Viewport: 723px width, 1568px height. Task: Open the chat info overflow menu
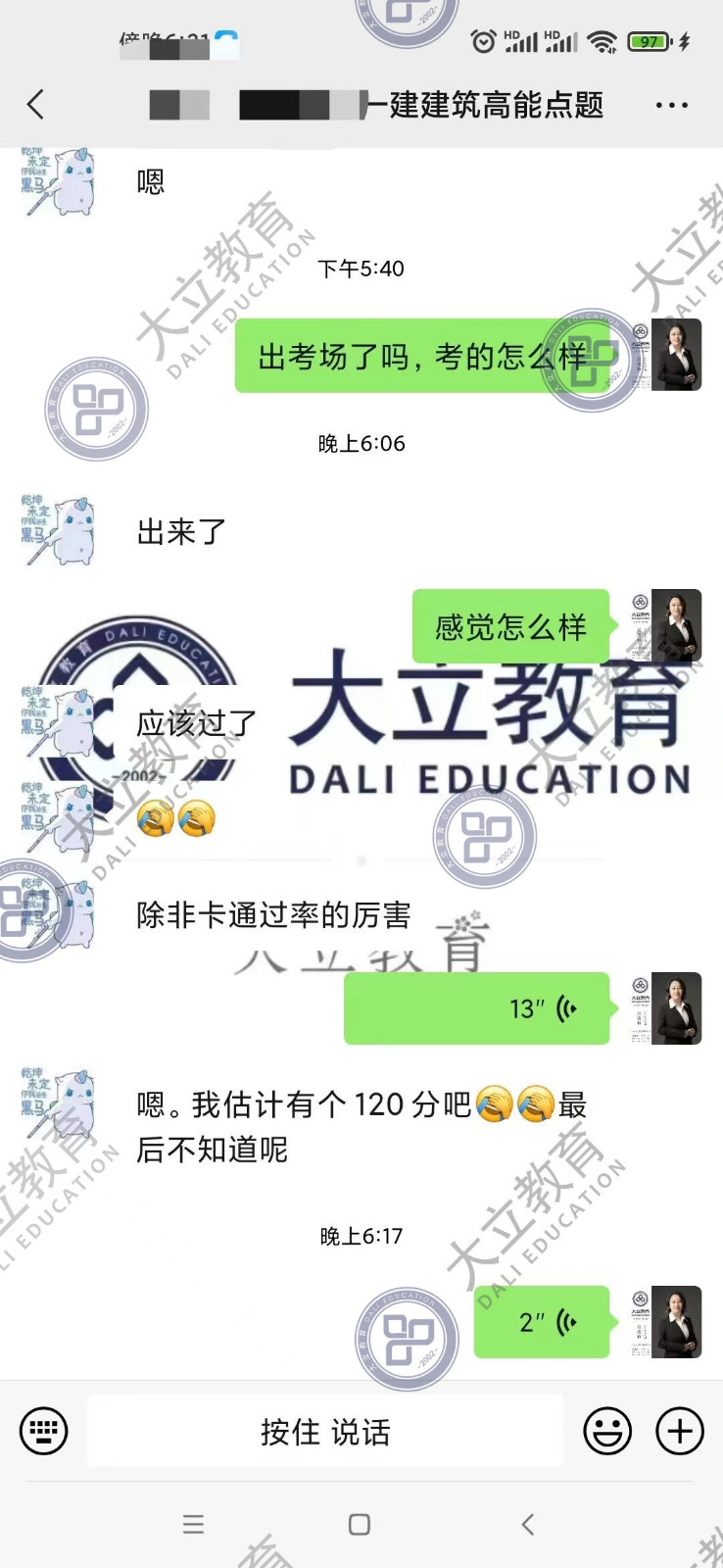(671, 104)
